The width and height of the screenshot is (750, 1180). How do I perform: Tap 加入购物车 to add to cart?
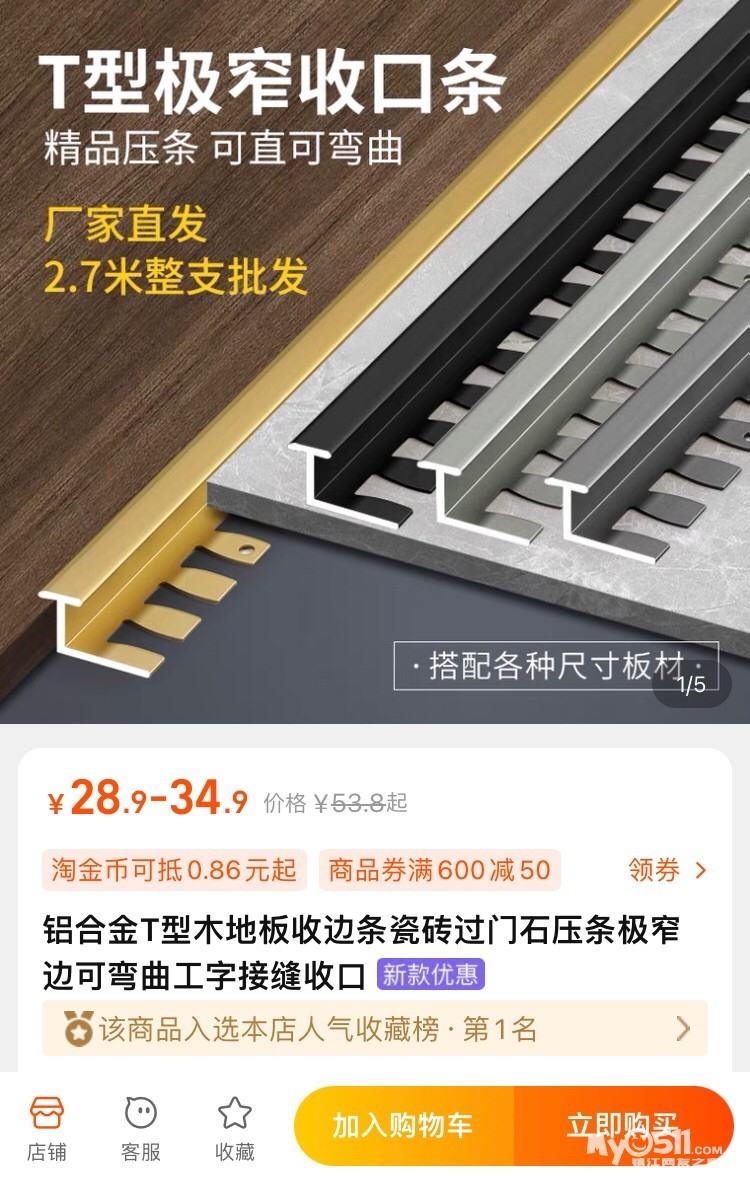(x=403, y=1125)
